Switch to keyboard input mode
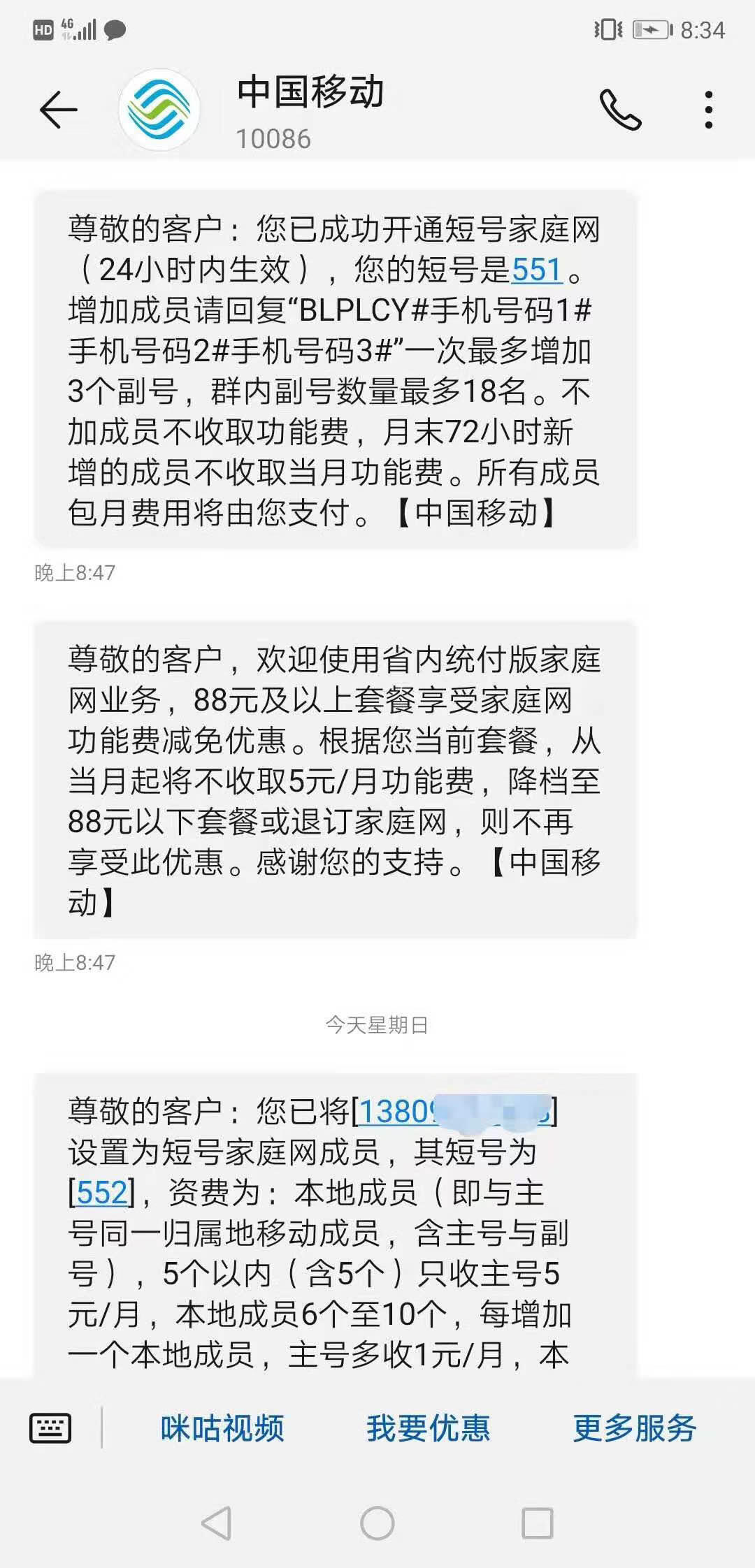755x1568 pixels. point(50,1428)
